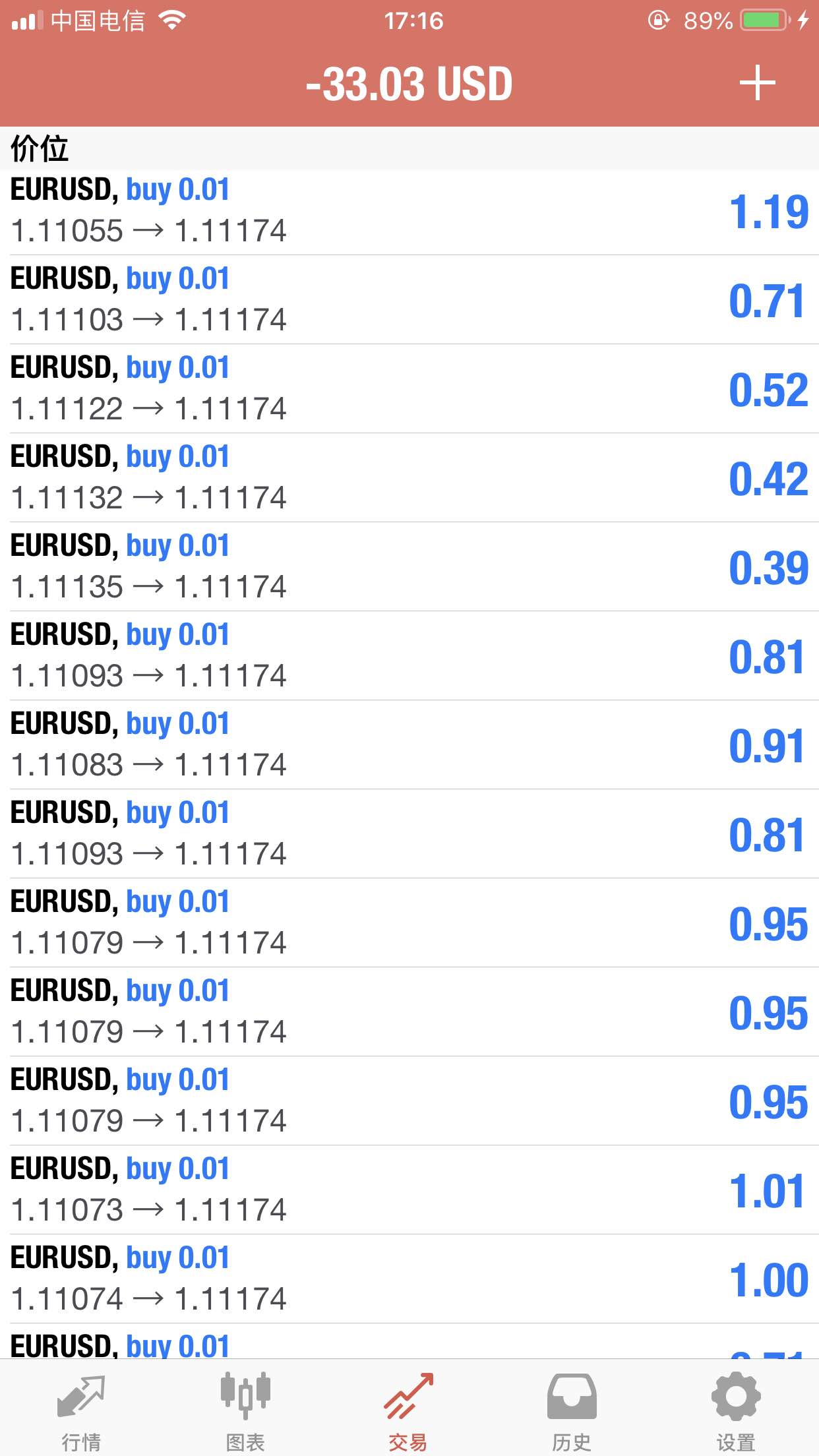
Task: Add a new trade order with plus icon
Action: 757,83
